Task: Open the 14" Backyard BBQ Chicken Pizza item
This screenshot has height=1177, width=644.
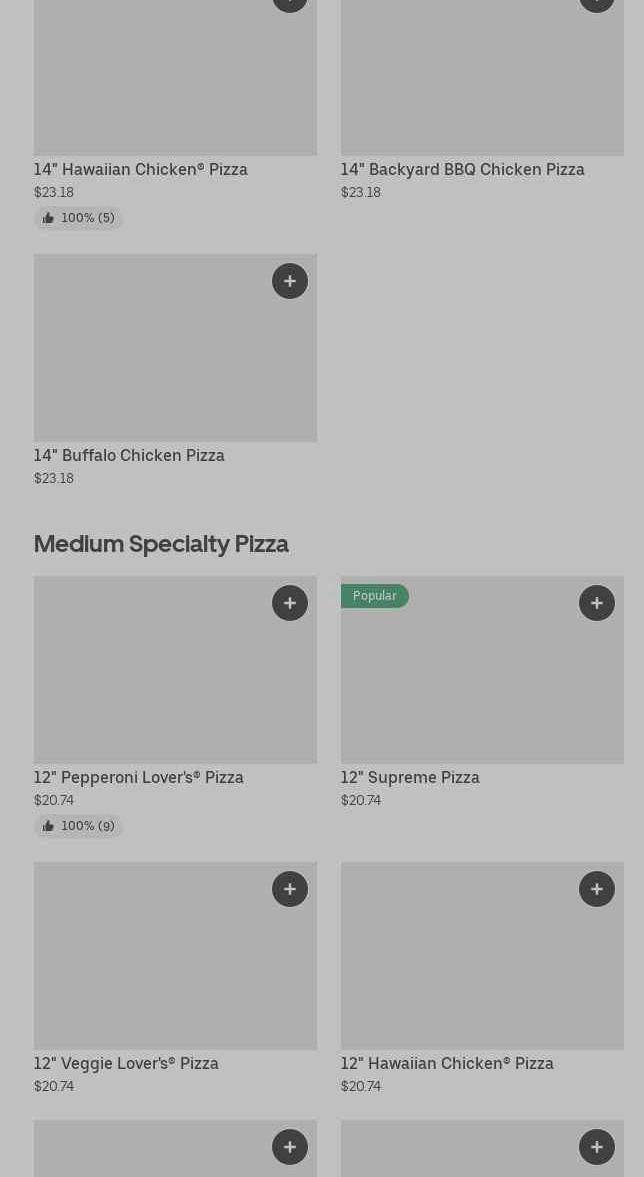Action: (x=462, y=169)
